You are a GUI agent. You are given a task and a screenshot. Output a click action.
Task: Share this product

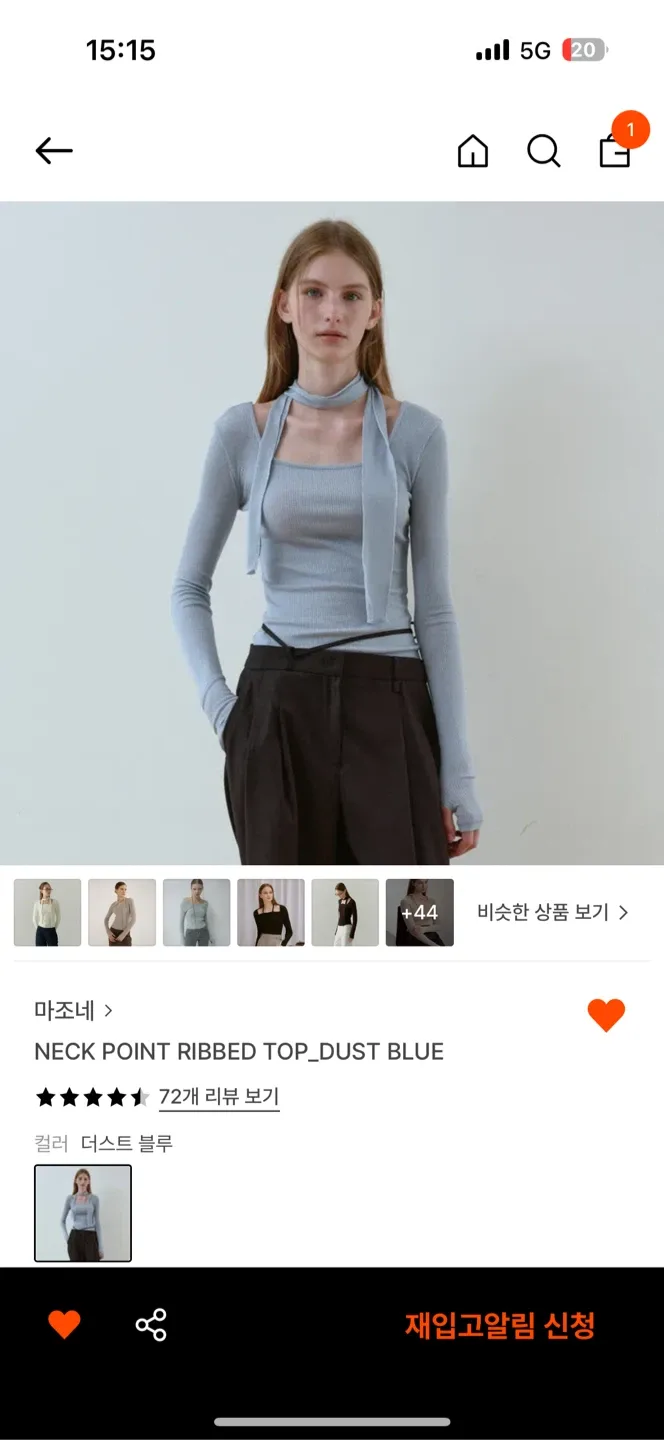coord(151,1325)
